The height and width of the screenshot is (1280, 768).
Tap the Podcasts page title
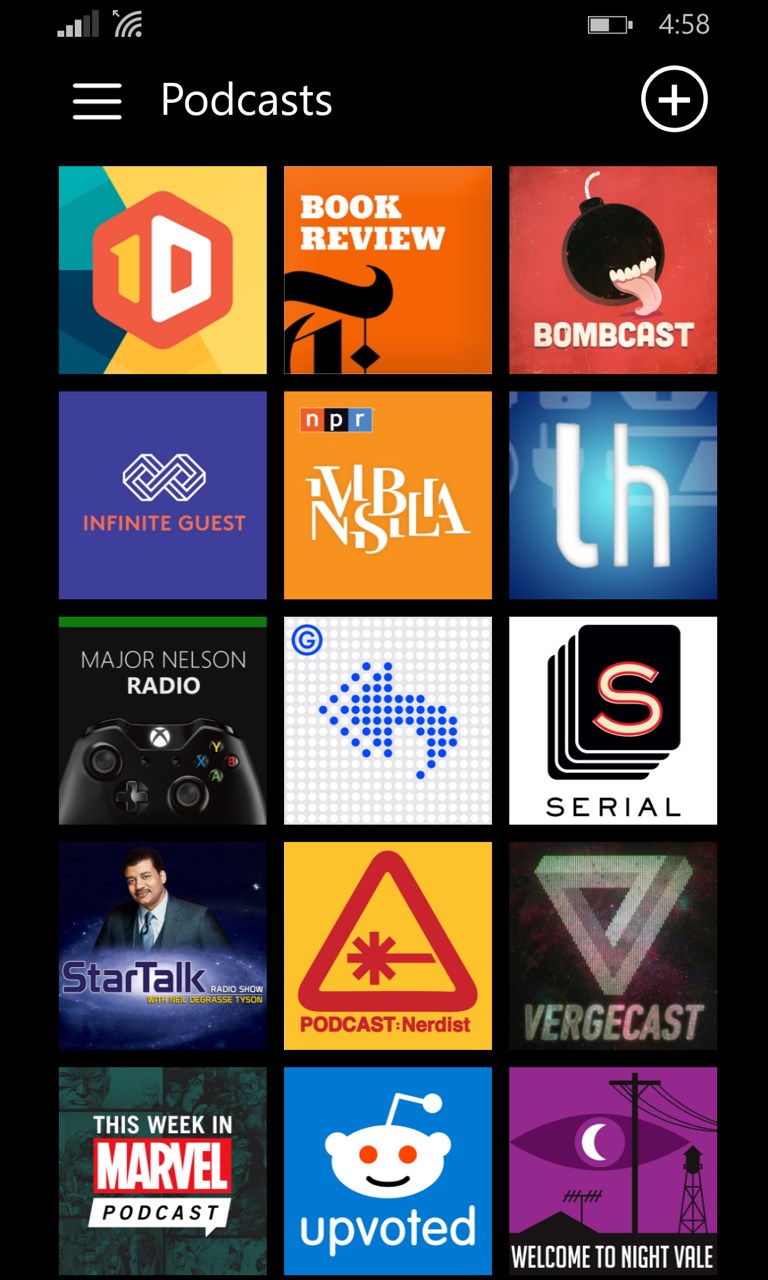point(245,100)
